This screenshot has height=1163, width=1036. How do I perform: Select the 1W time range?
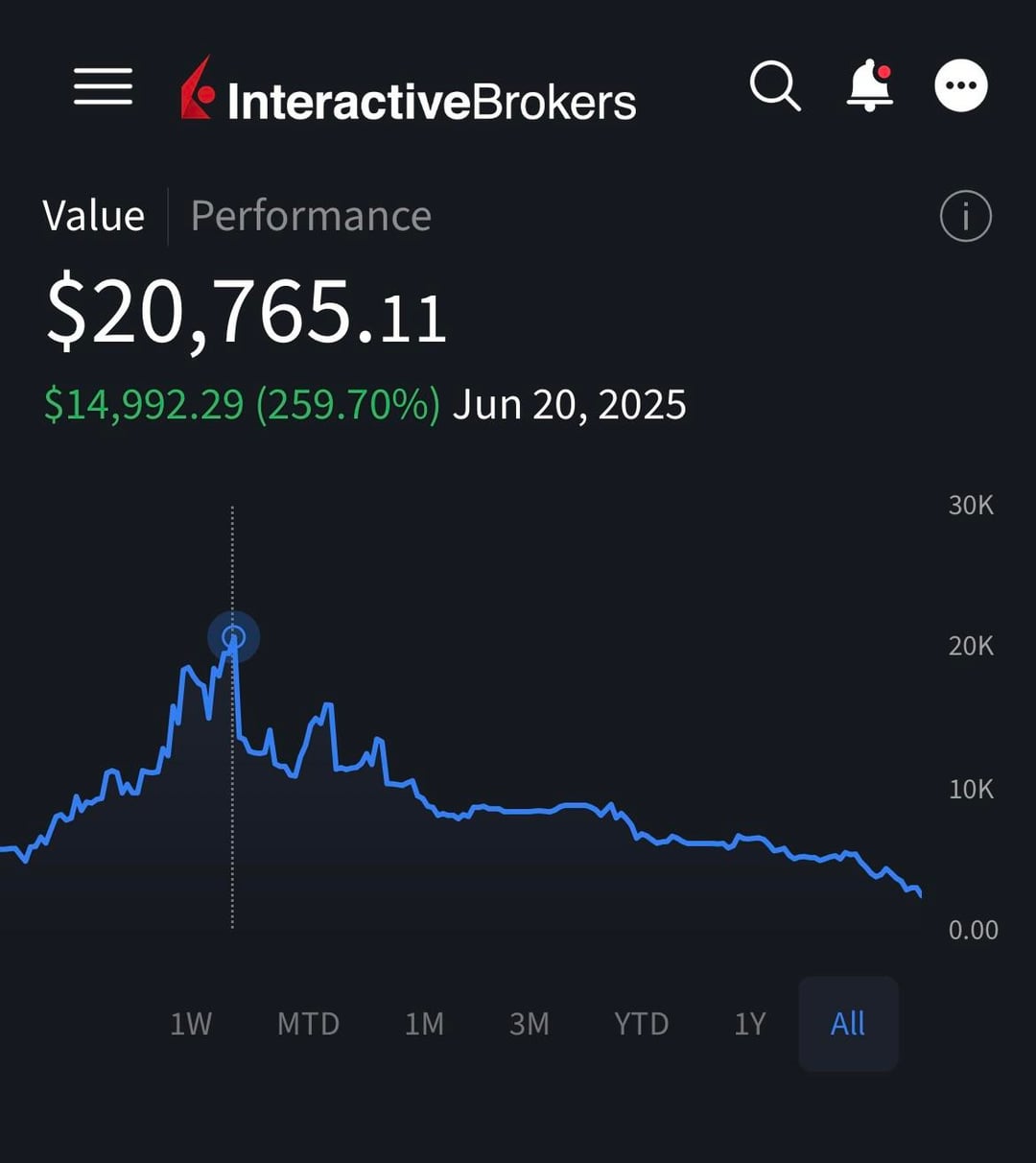point(190,1024)
